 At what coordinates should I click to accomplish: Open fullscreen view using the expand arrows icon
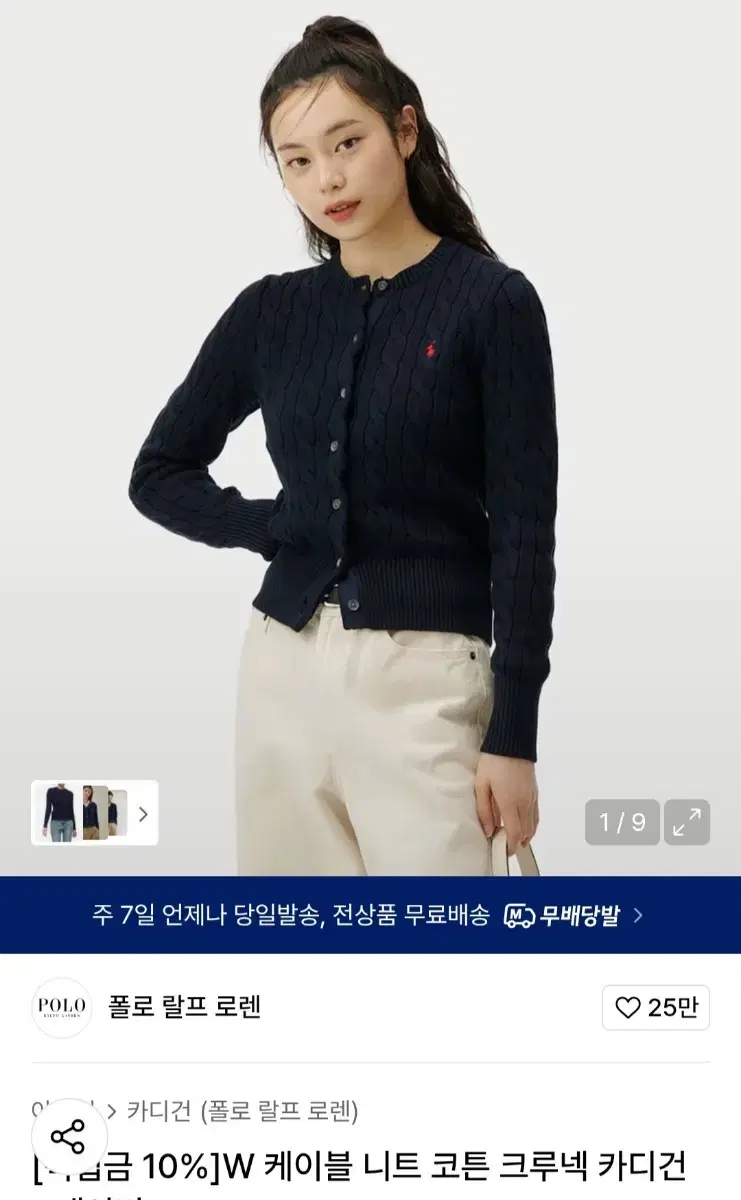pyautogui.click(x=686, y=820)
